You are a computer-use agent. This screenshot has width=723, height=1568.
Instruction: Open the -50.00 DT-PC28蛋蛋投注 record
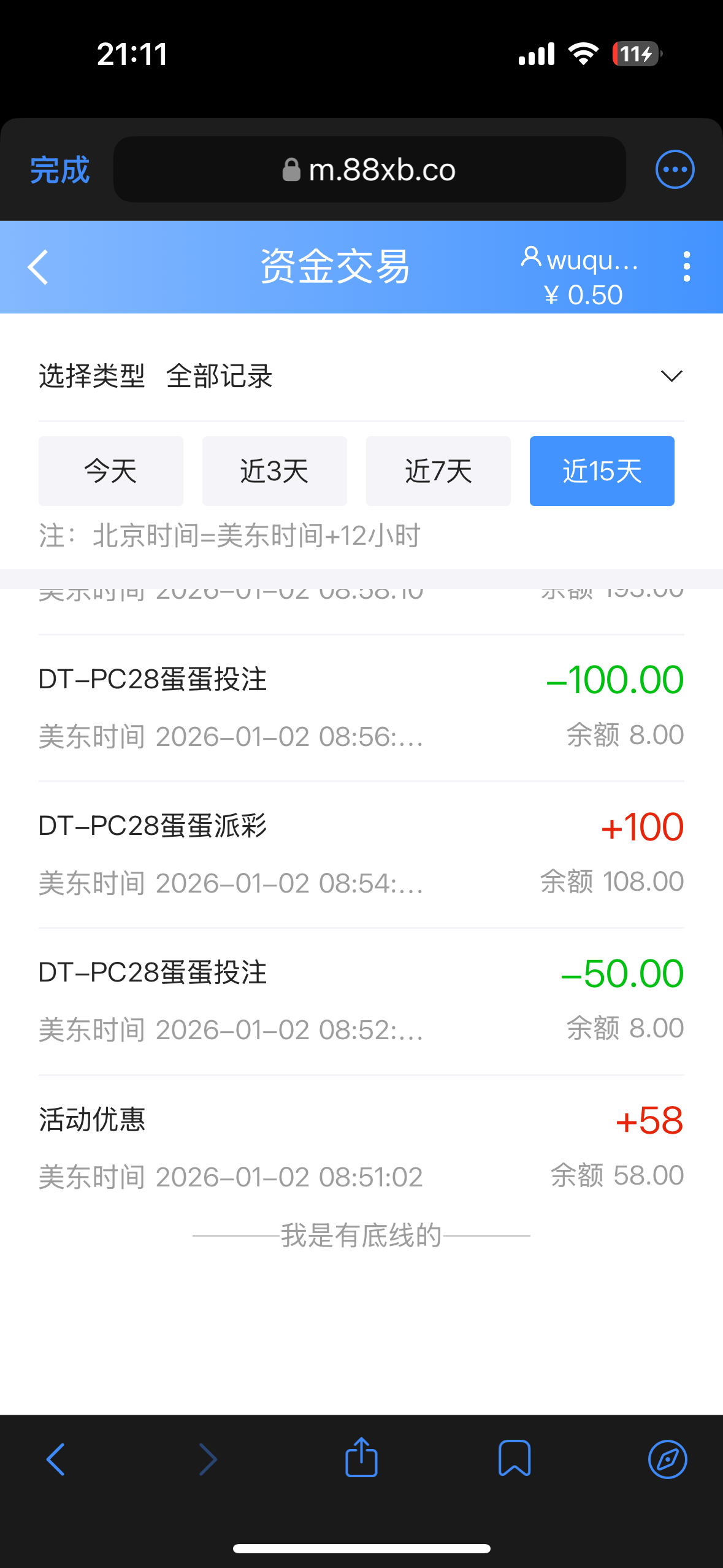[361, 1001]
